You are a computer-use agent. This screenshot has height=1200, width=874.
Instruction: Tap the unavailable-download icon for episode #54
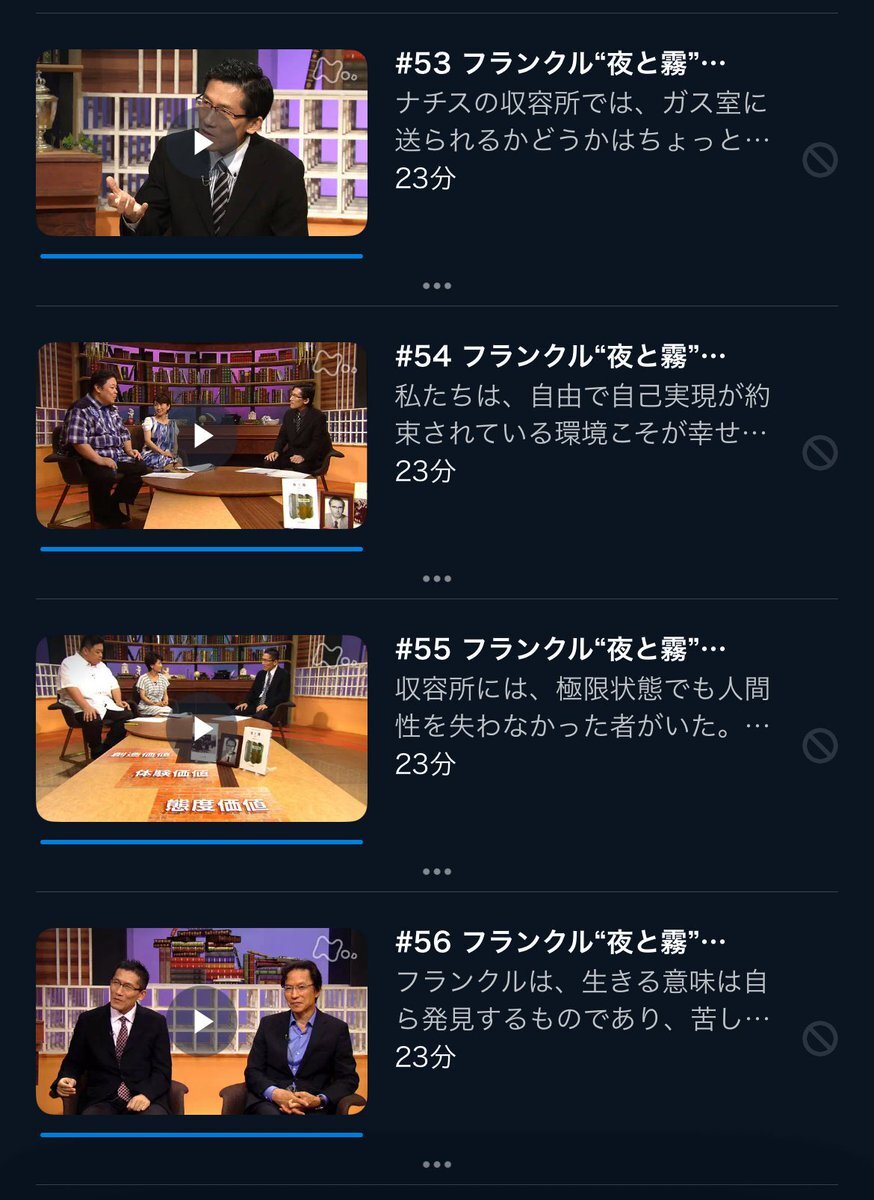pyautogui.click(x=820, y=453)
